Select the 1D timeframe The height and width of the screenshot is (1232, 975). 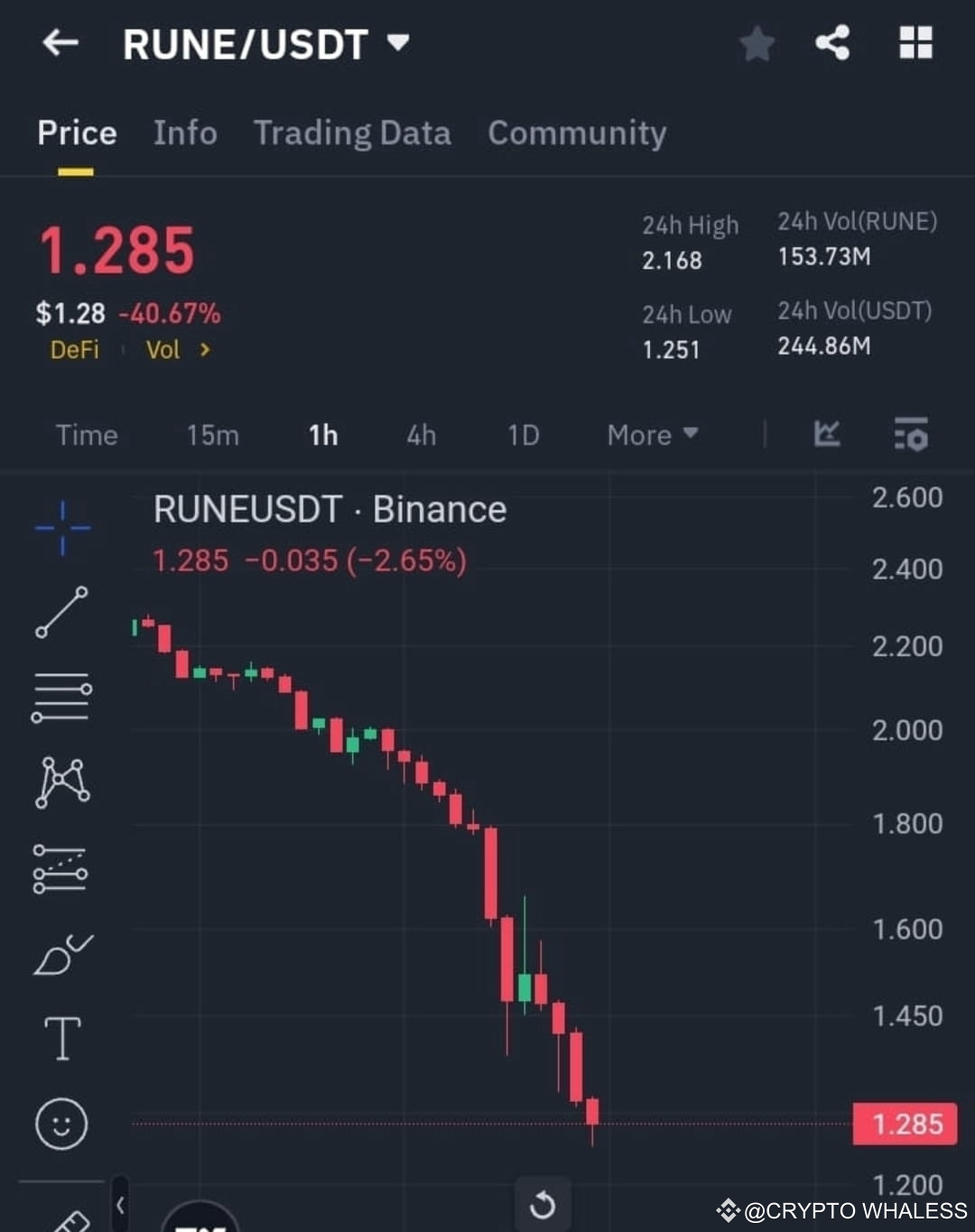click(x=522, y=435)
